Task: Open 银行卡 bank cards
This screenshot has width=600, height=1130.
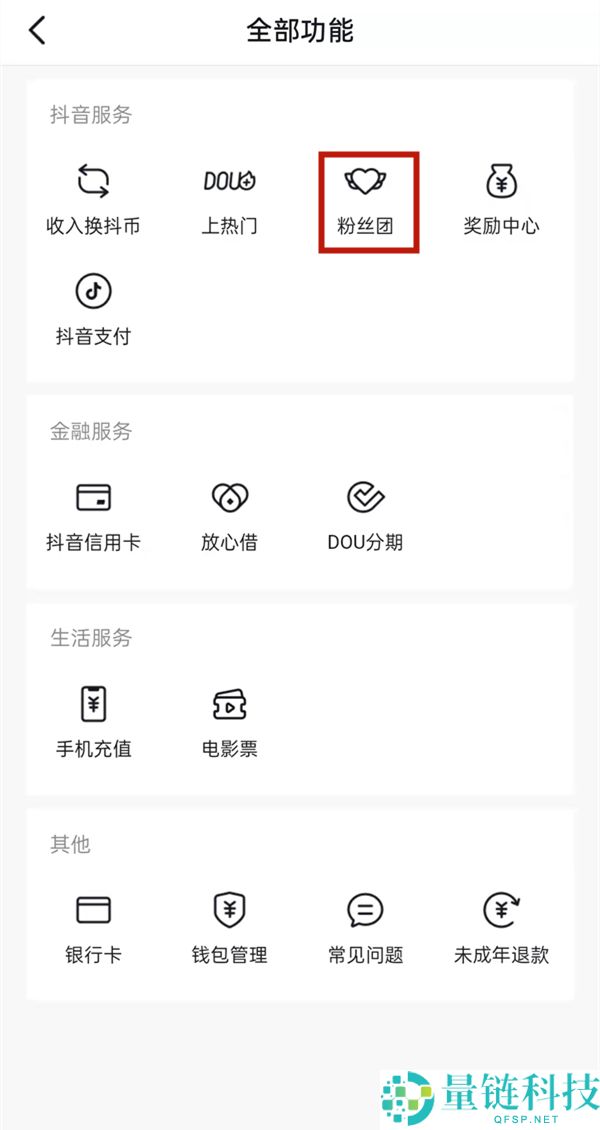Action: coord(93,927)
